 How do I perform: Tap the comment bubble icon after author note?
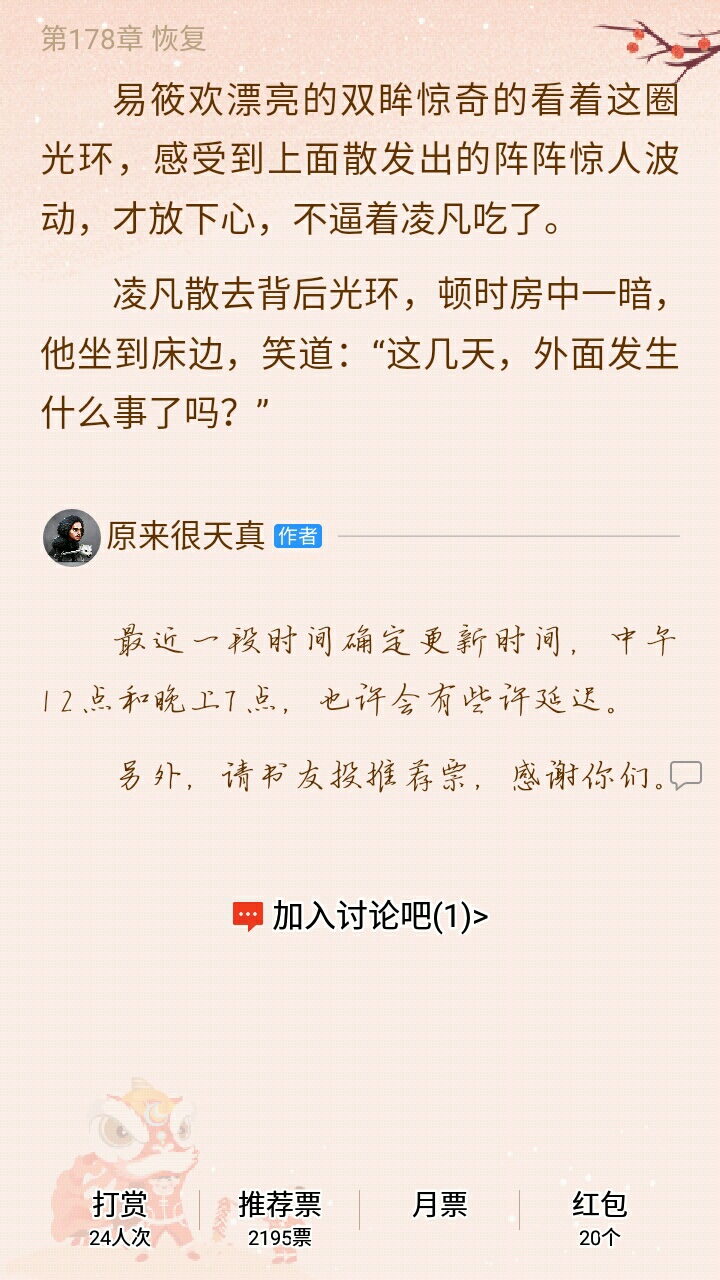[686, 775]
